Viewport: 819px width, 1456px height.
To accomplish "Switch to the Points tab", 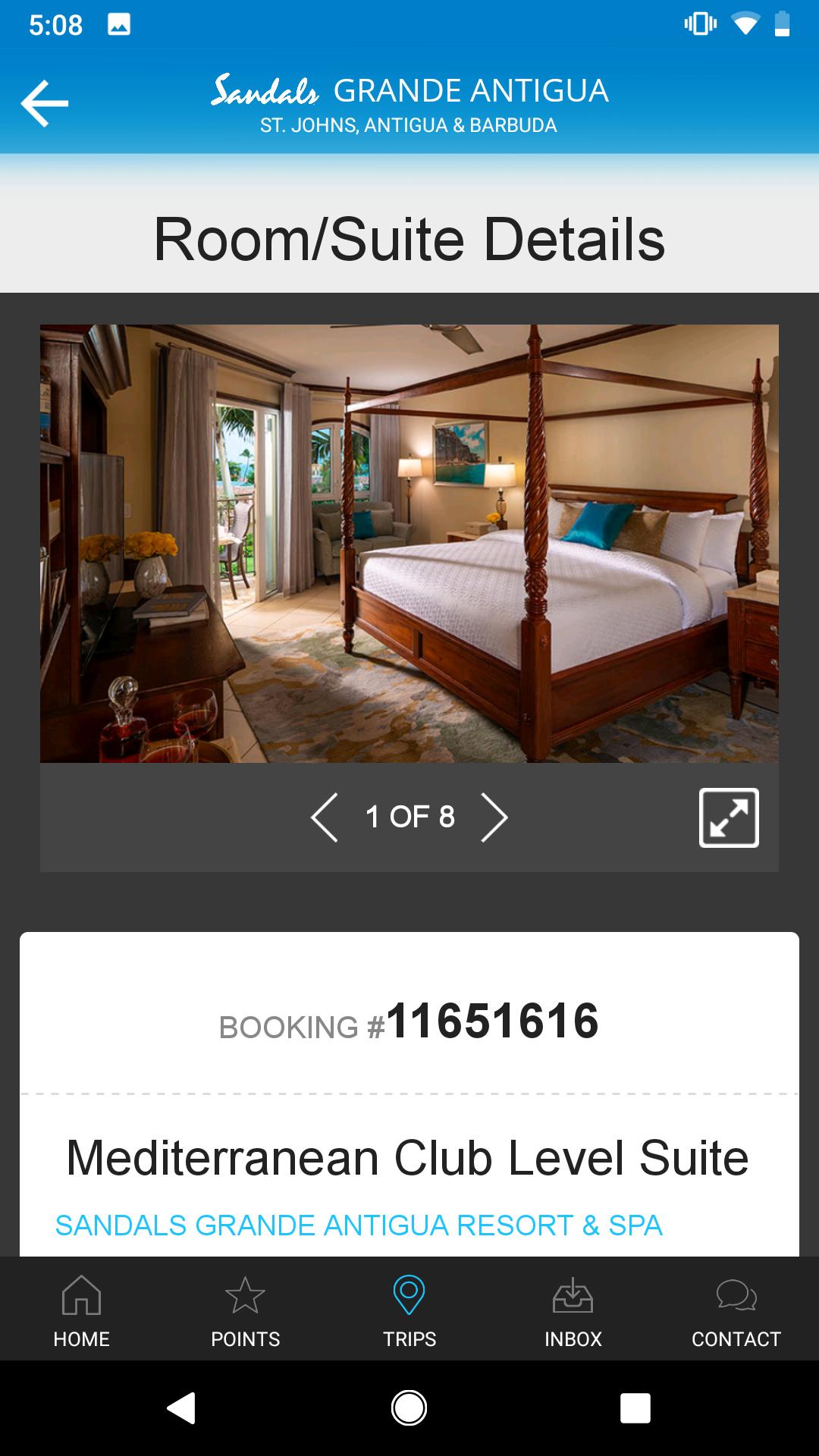I will pyautogui.click(x=246, y=1309).
